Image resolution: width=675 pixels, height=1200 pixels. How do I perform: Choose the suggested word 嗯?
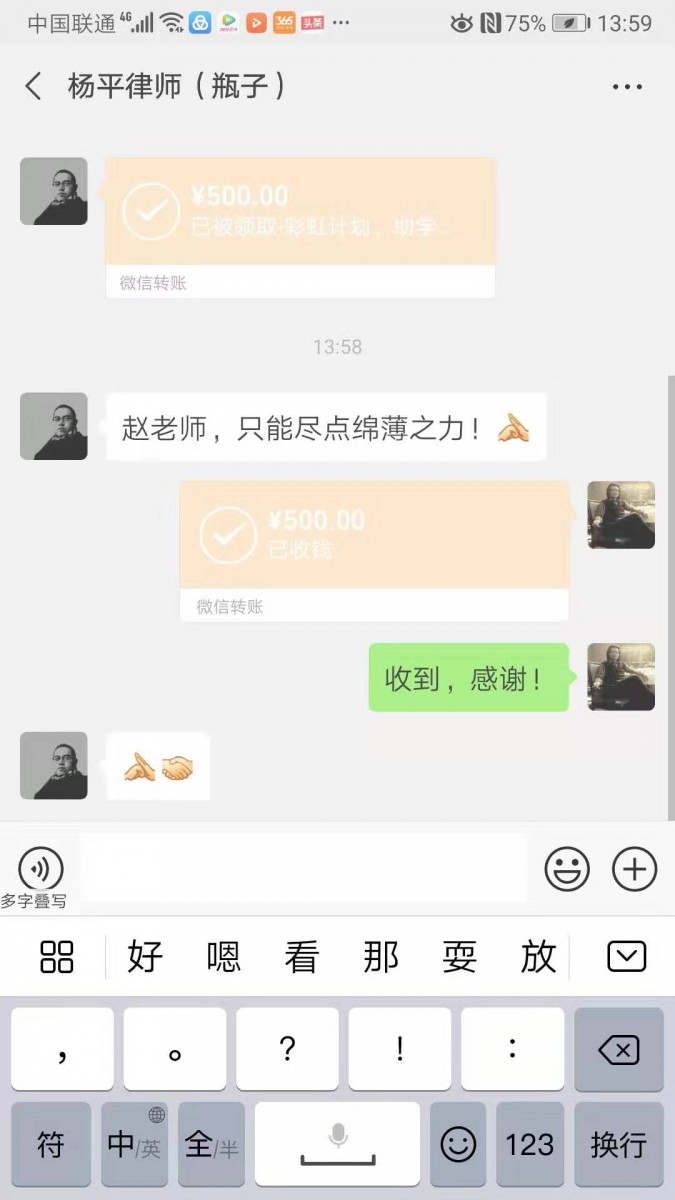(x=224, y=957)
